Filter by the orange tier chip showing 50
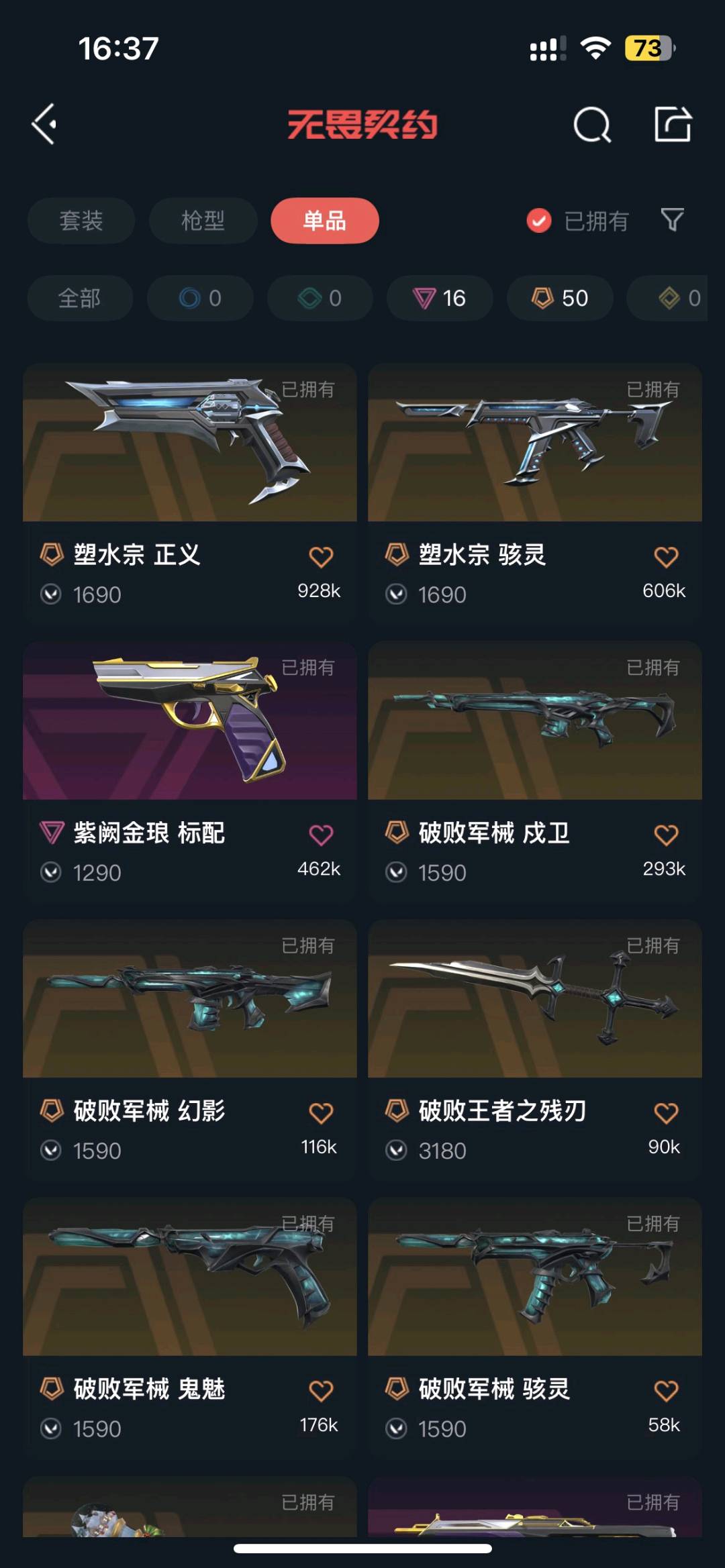The width and height of the screenshot is (725, 1568). (x=560, y=298)
